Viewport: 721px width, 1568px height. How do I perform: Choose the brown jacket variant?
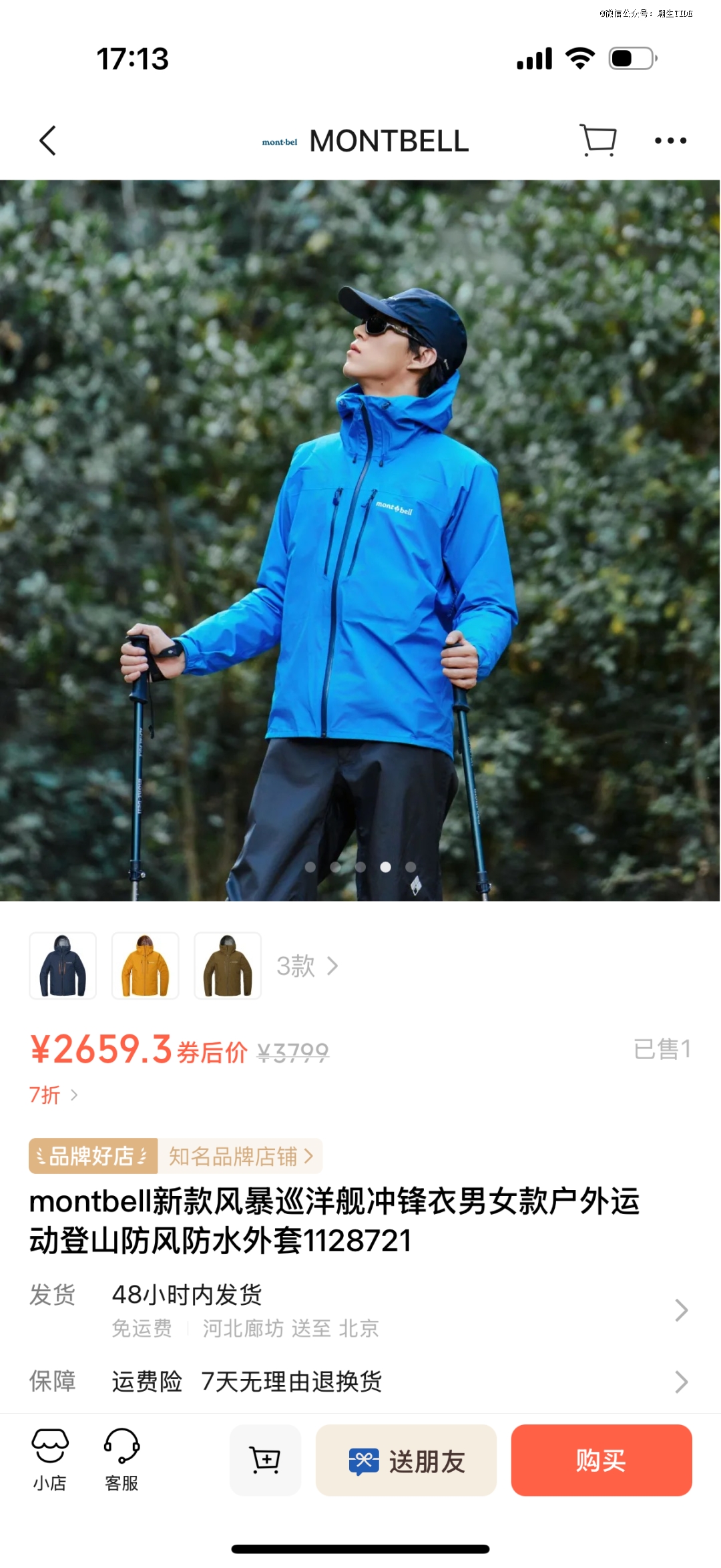pyautogui.click(x=228, y=966)
